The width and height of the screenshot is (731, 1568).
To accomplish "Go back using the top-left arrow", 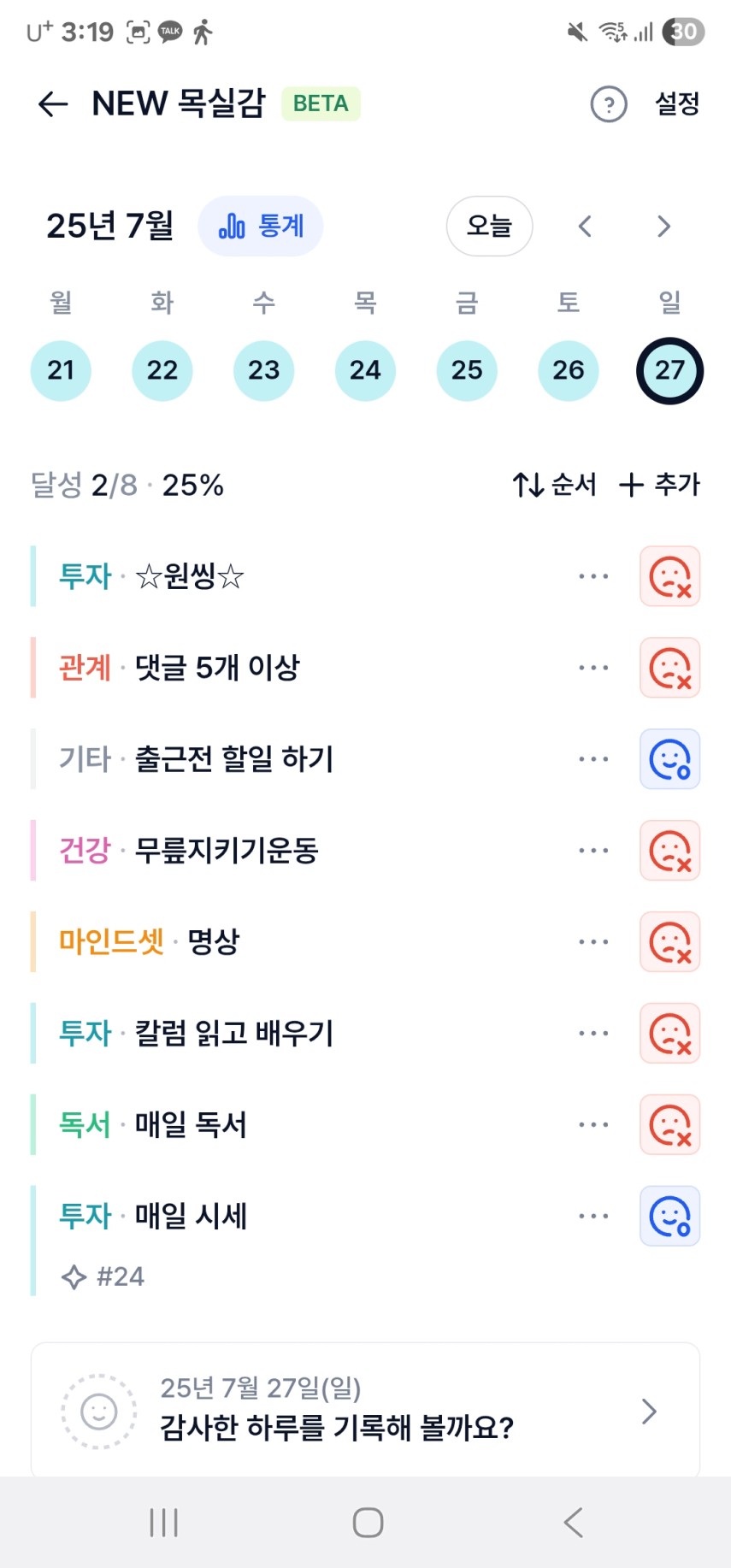I will tap(53, 104).
